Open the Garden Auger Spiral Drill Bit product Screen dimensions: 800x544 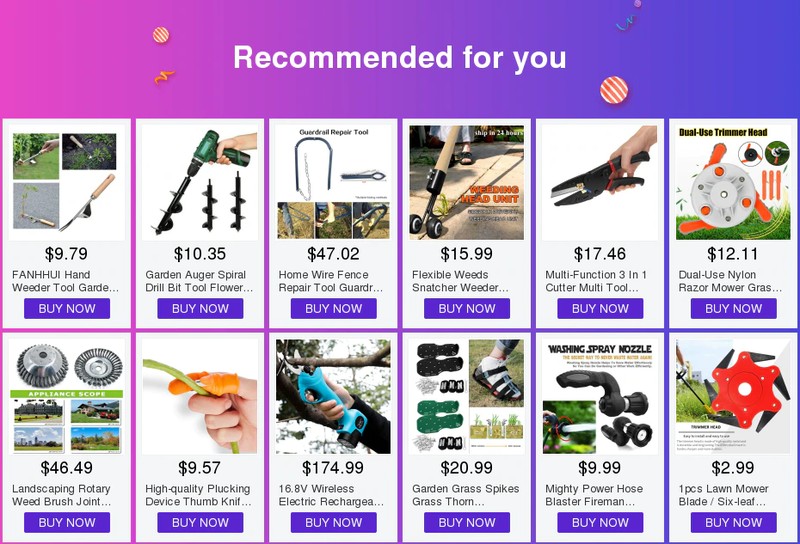coord(200,182)
